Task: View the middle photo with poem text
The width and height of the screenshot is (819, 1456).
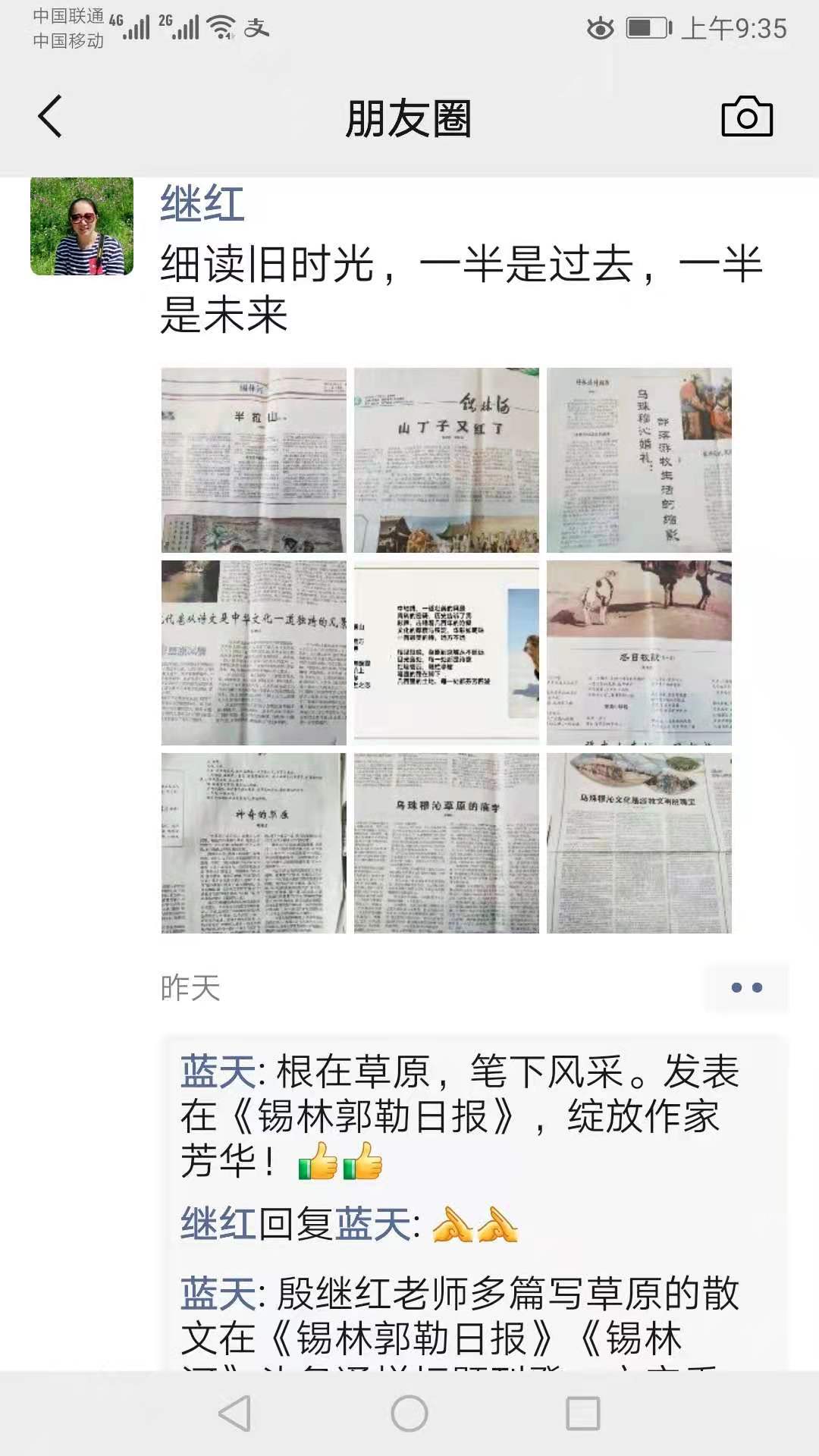Action: click(447, 652)
